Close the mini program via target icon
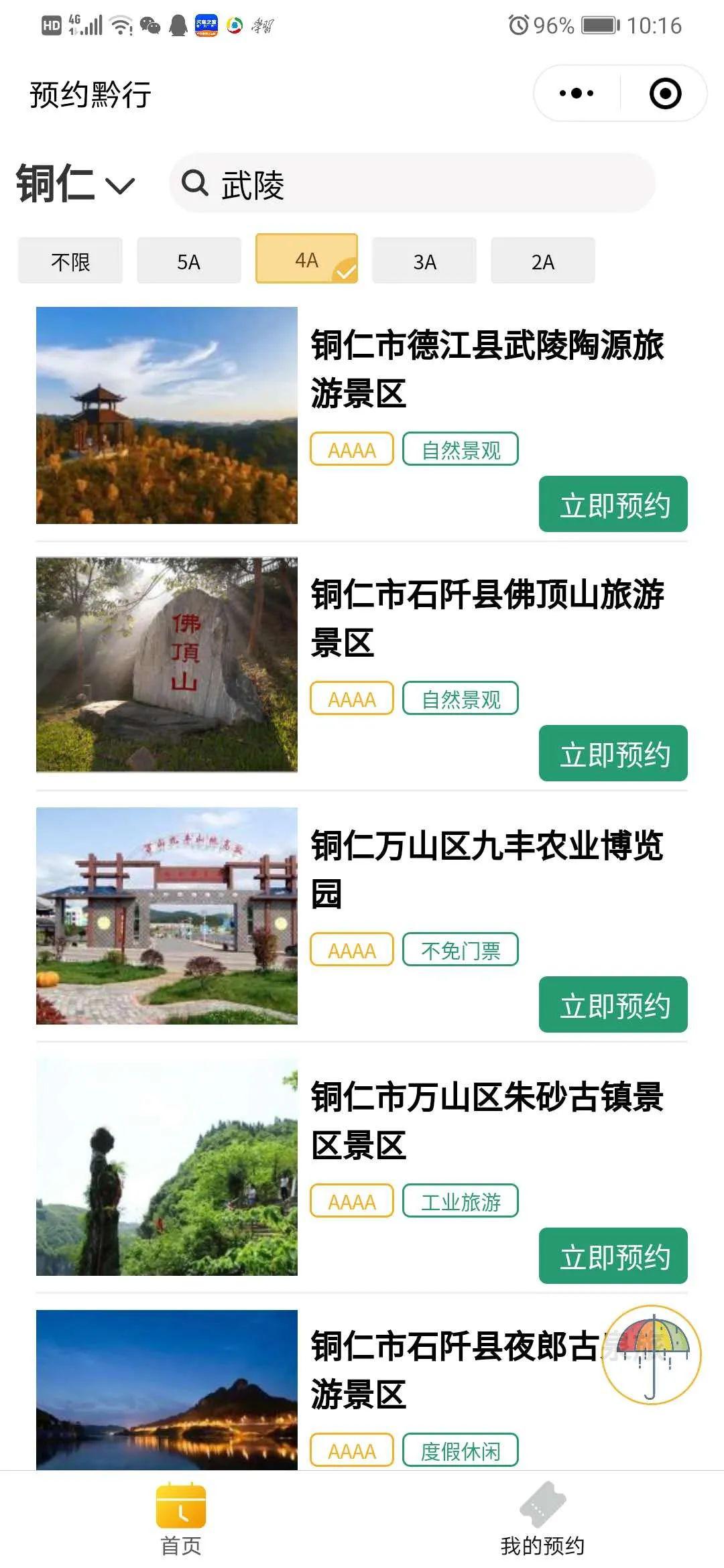 pyautogui.click(x=665, y=94)
